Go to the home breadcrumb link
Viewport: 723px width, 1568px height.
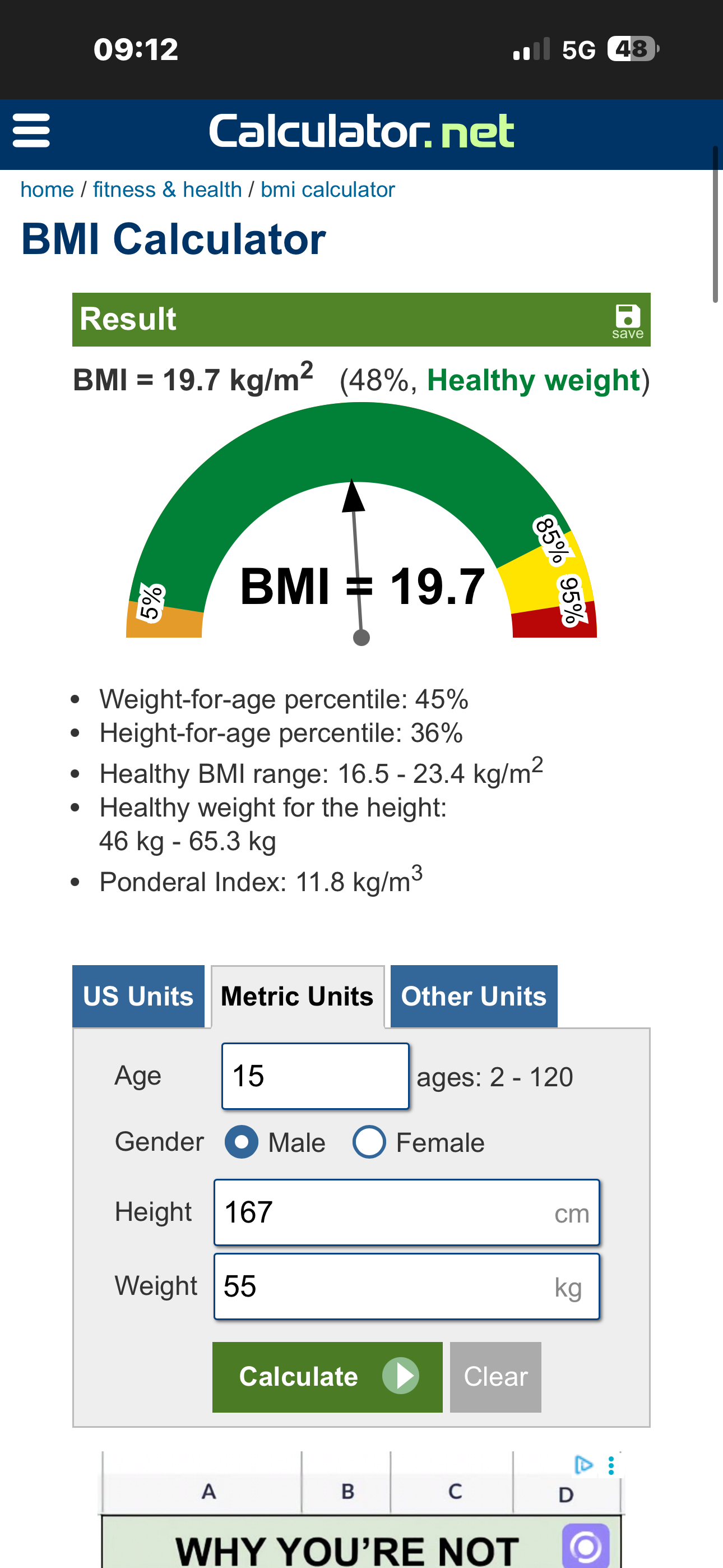(x=47, y=190)
